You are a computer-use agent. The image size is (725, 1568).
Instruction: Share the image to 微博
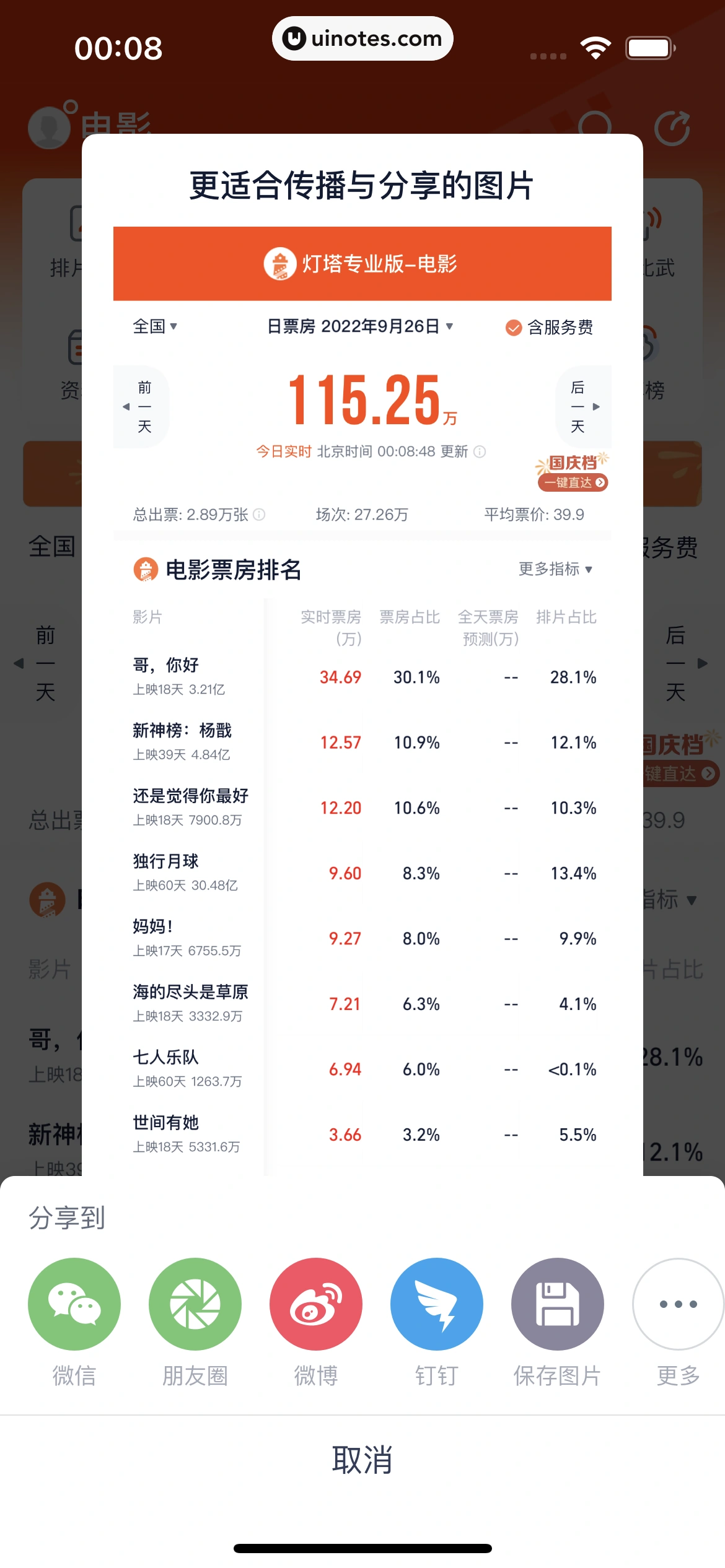(316, 1304)
